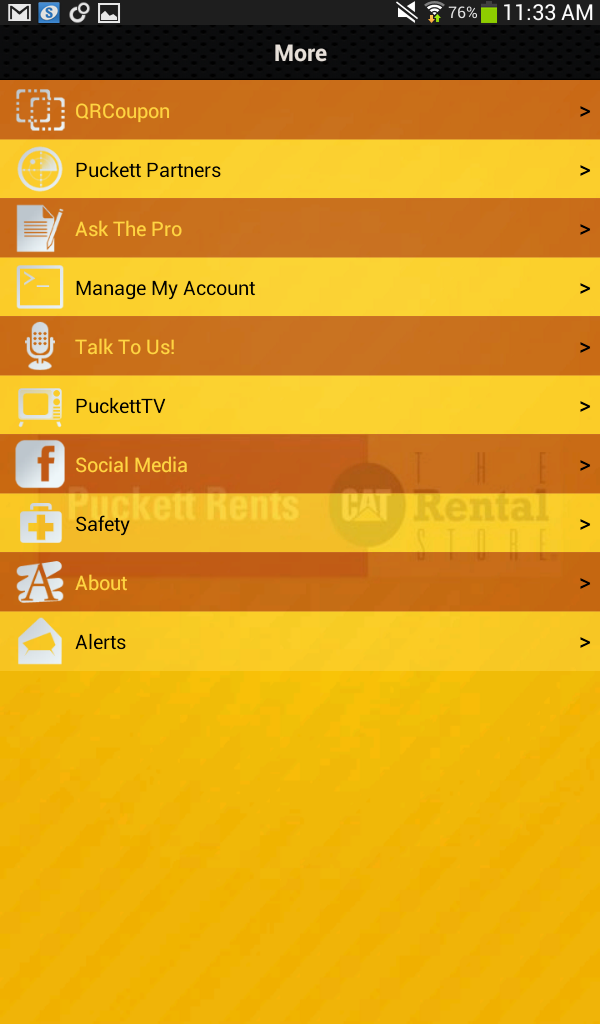Select Ask The Pro

[300, 228]
